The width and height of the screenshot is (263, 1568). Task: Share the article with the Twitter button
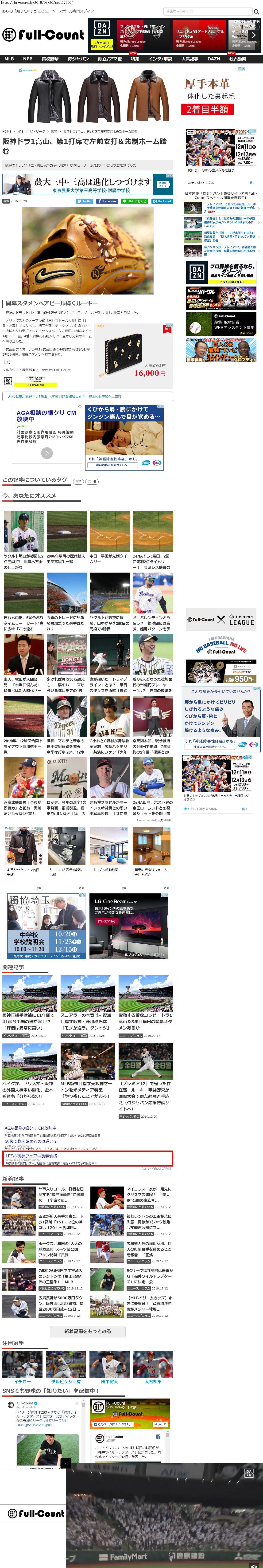pyautogui.click(x=85, y=201)
